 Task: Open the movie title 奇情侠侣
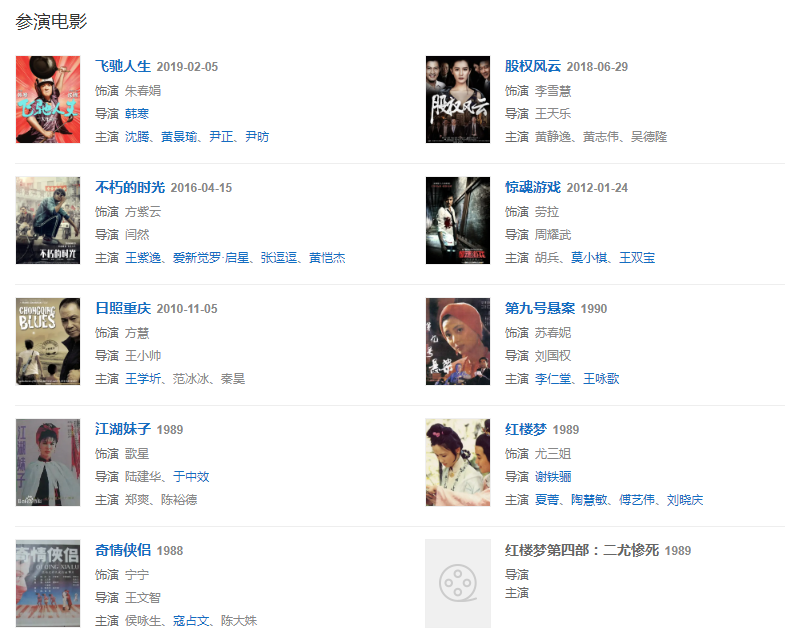tap(122, 551)
